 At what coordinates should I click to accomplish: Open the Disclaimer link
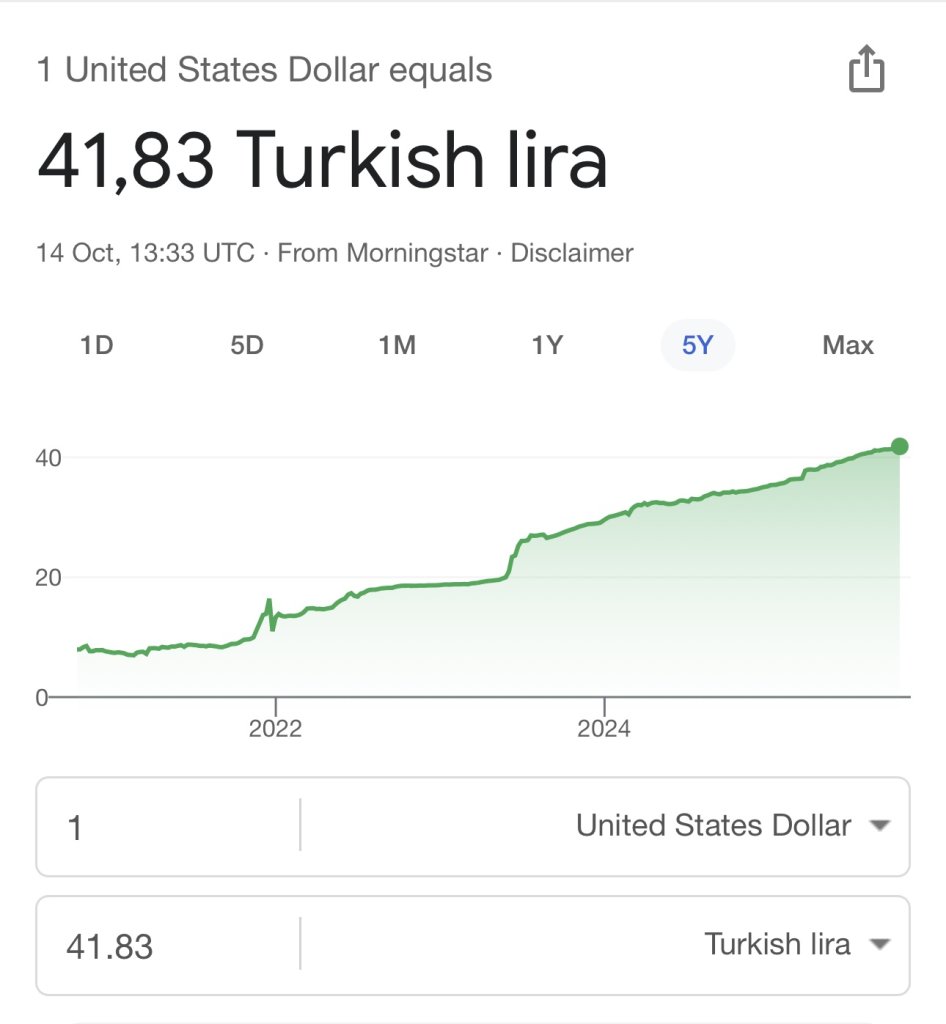click(x=572, y=253)
